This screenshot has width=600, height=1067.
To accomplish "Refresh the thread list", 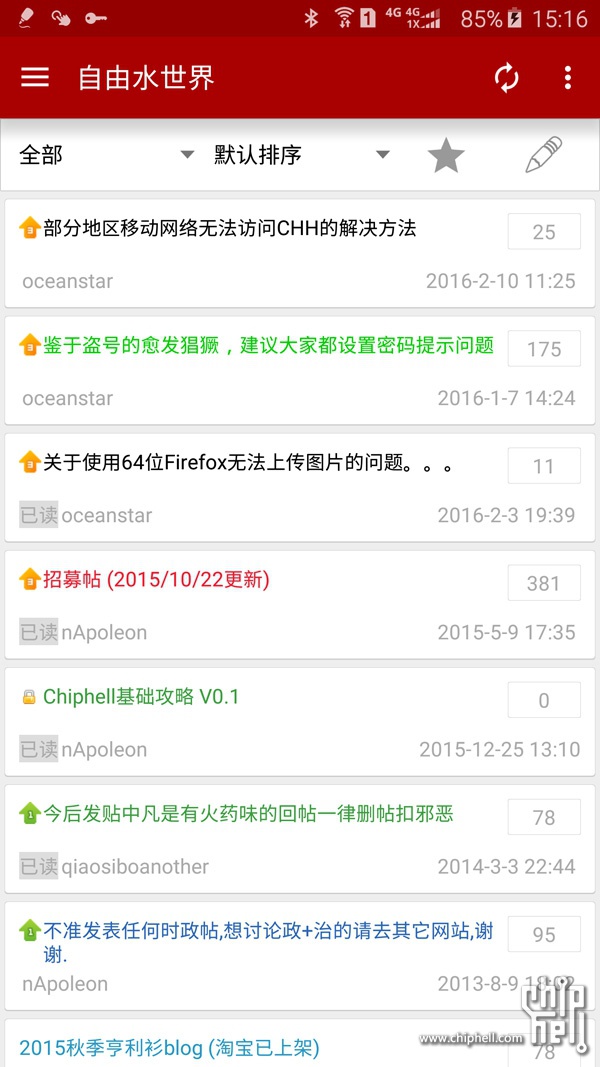I will pyautogui.click(x=506, y=78).
